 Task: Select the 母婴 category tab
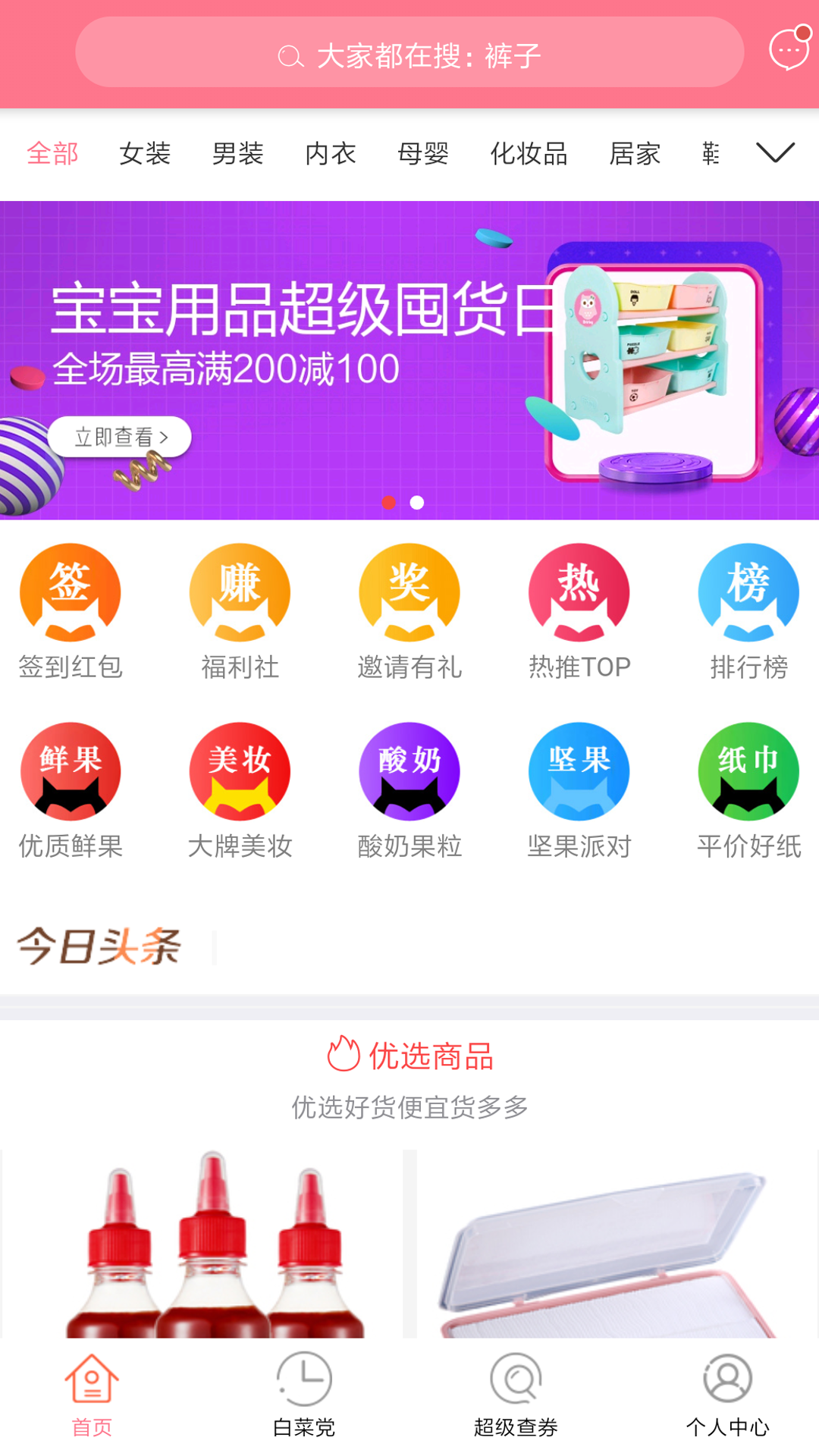point(423,154)
